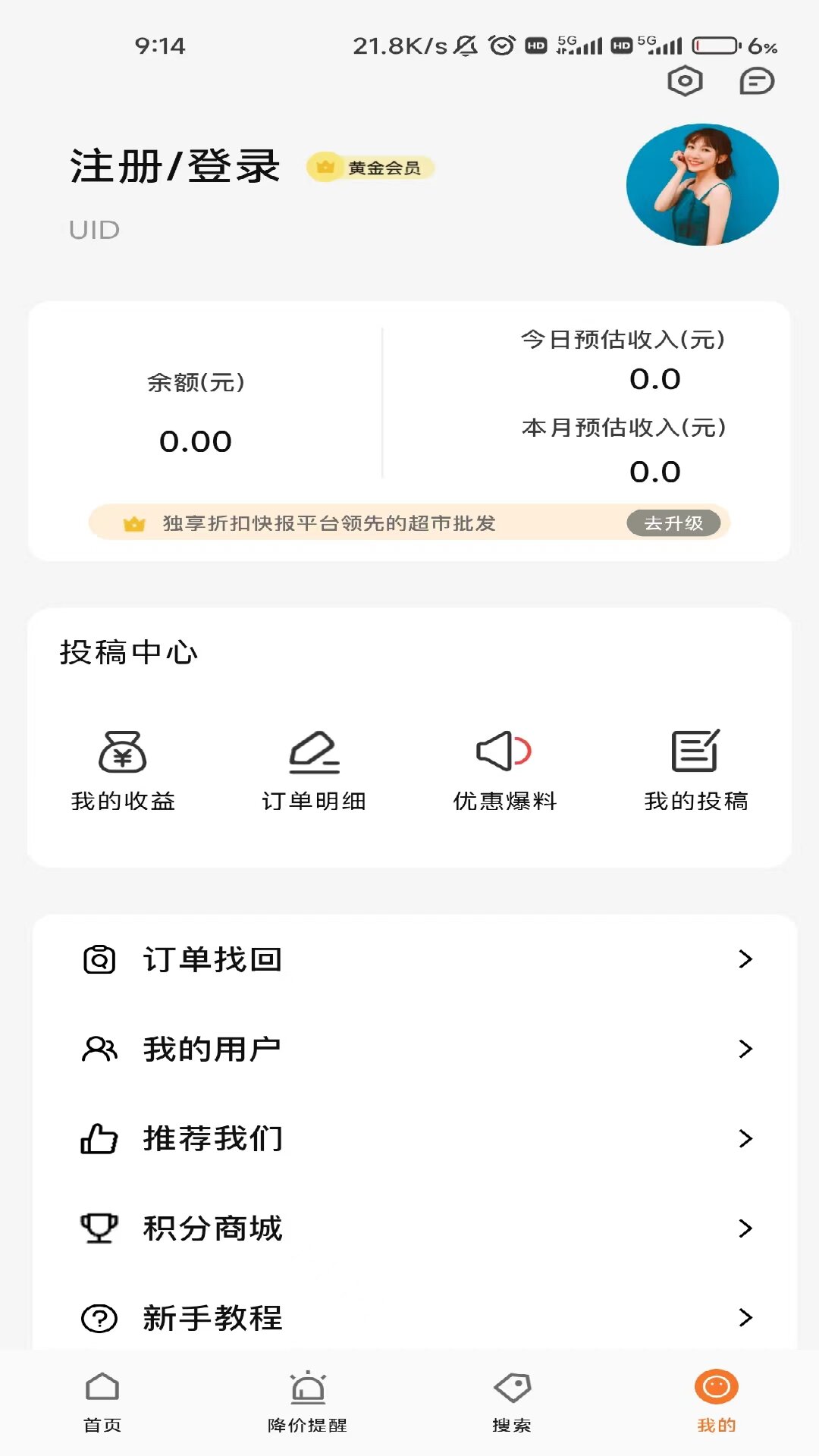
Task: Open 我的收益 earnings
Action: click(123, 770)
